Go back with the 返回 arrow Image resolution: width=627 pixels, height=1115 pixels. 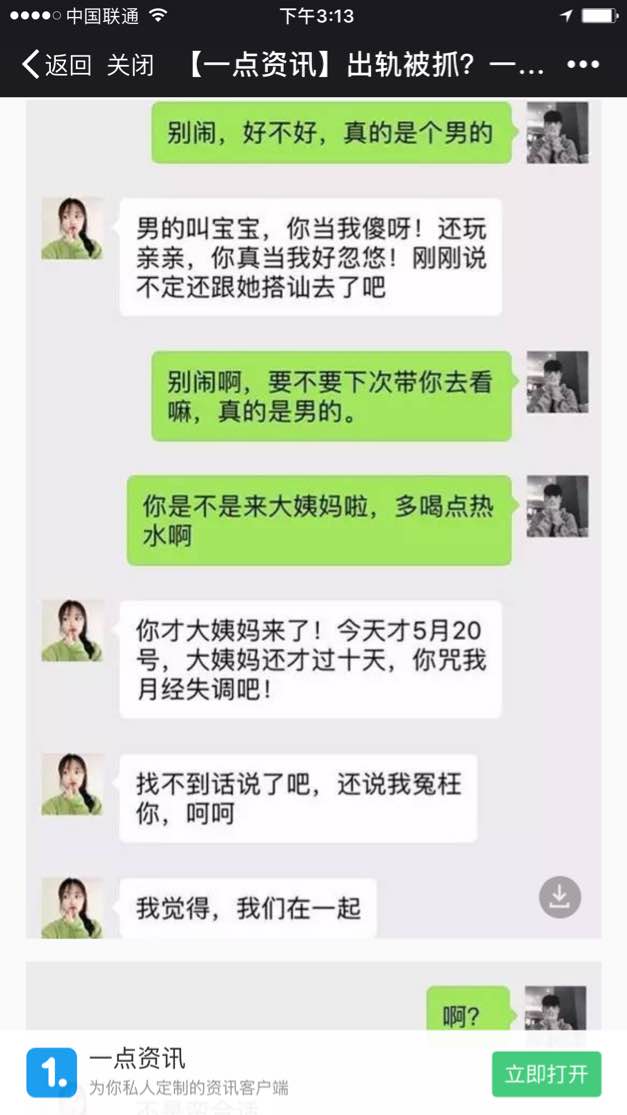pos(56,66)
